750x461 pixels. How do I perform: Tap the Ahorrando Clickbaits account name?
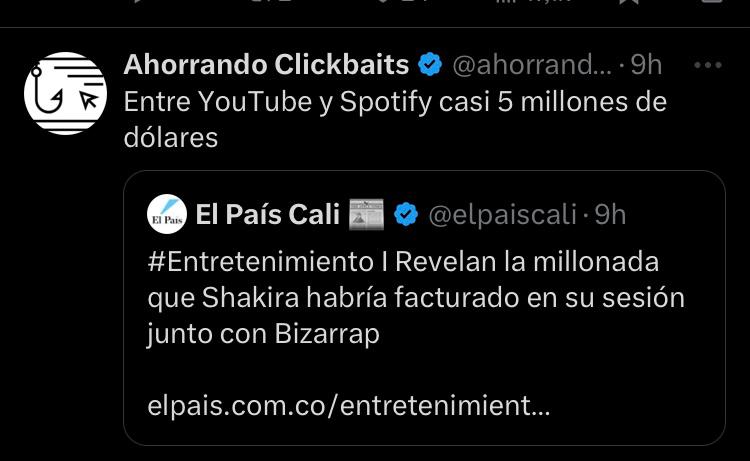[266, 65]
